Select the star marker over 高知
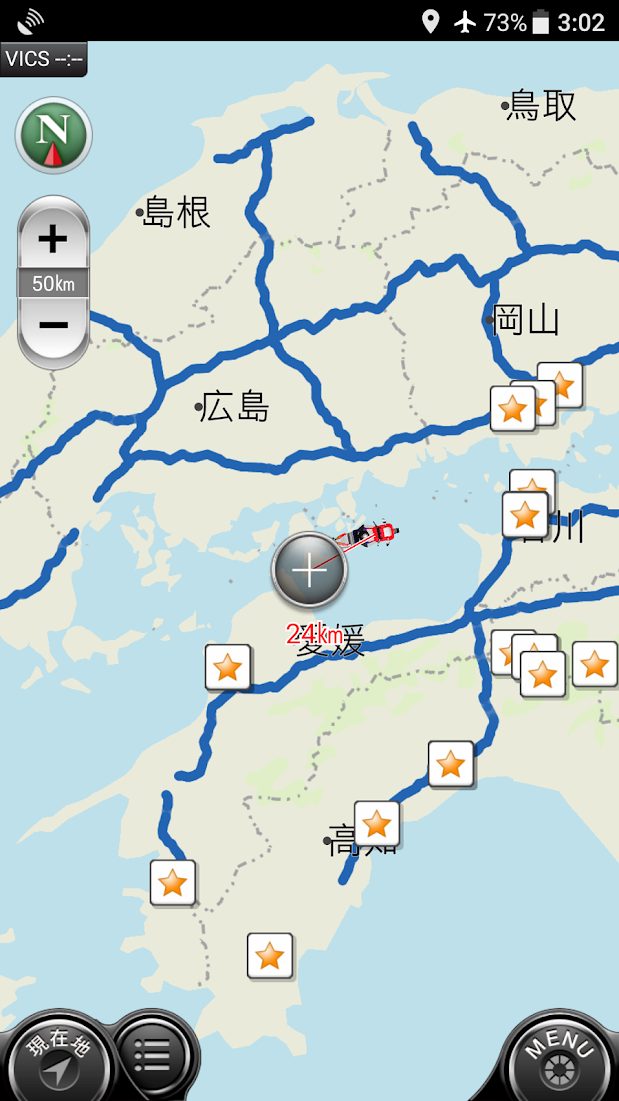 click(377, 824)
